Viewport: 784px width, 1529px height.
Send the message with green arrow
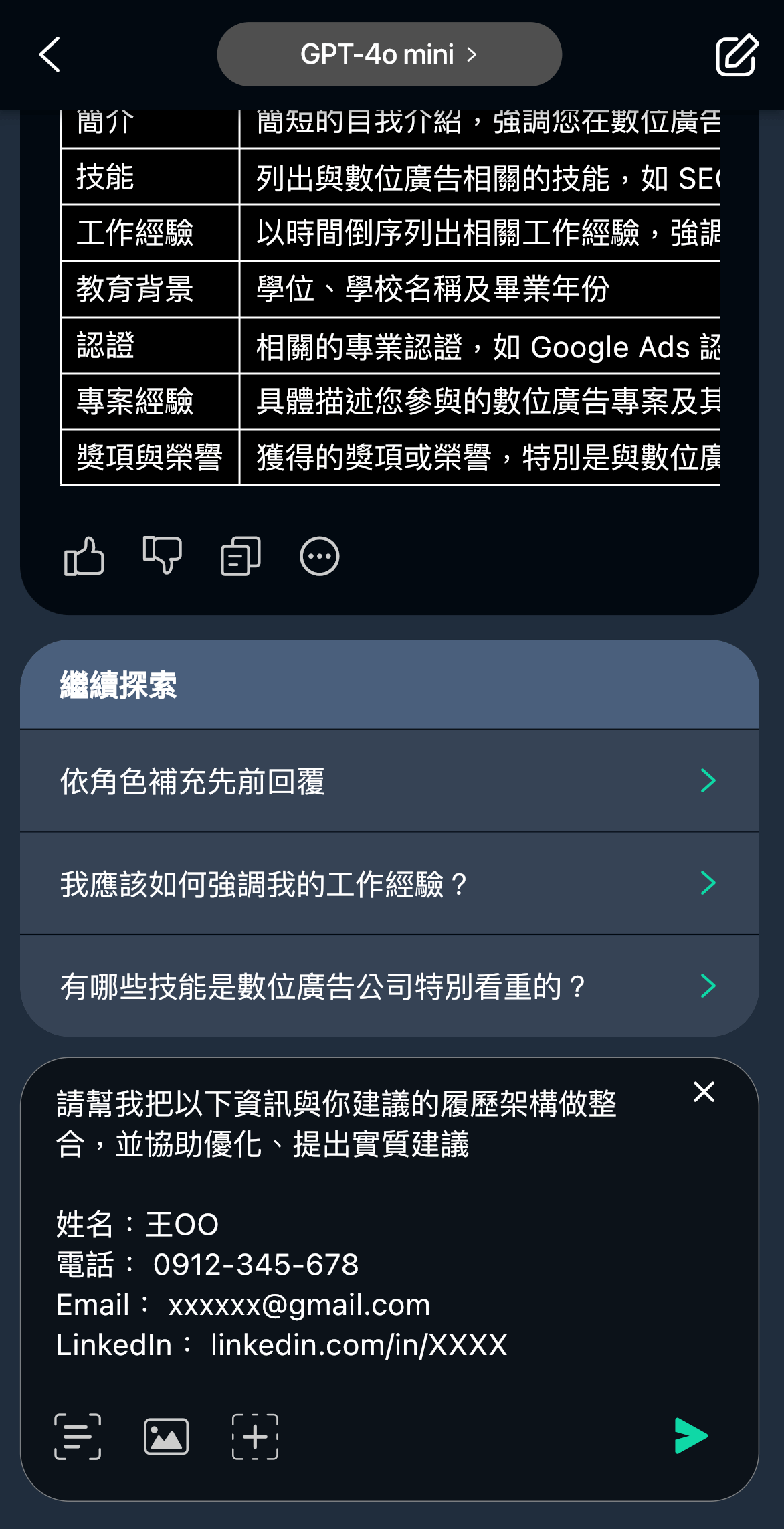pyautogui.click(x=691, y=1436)
